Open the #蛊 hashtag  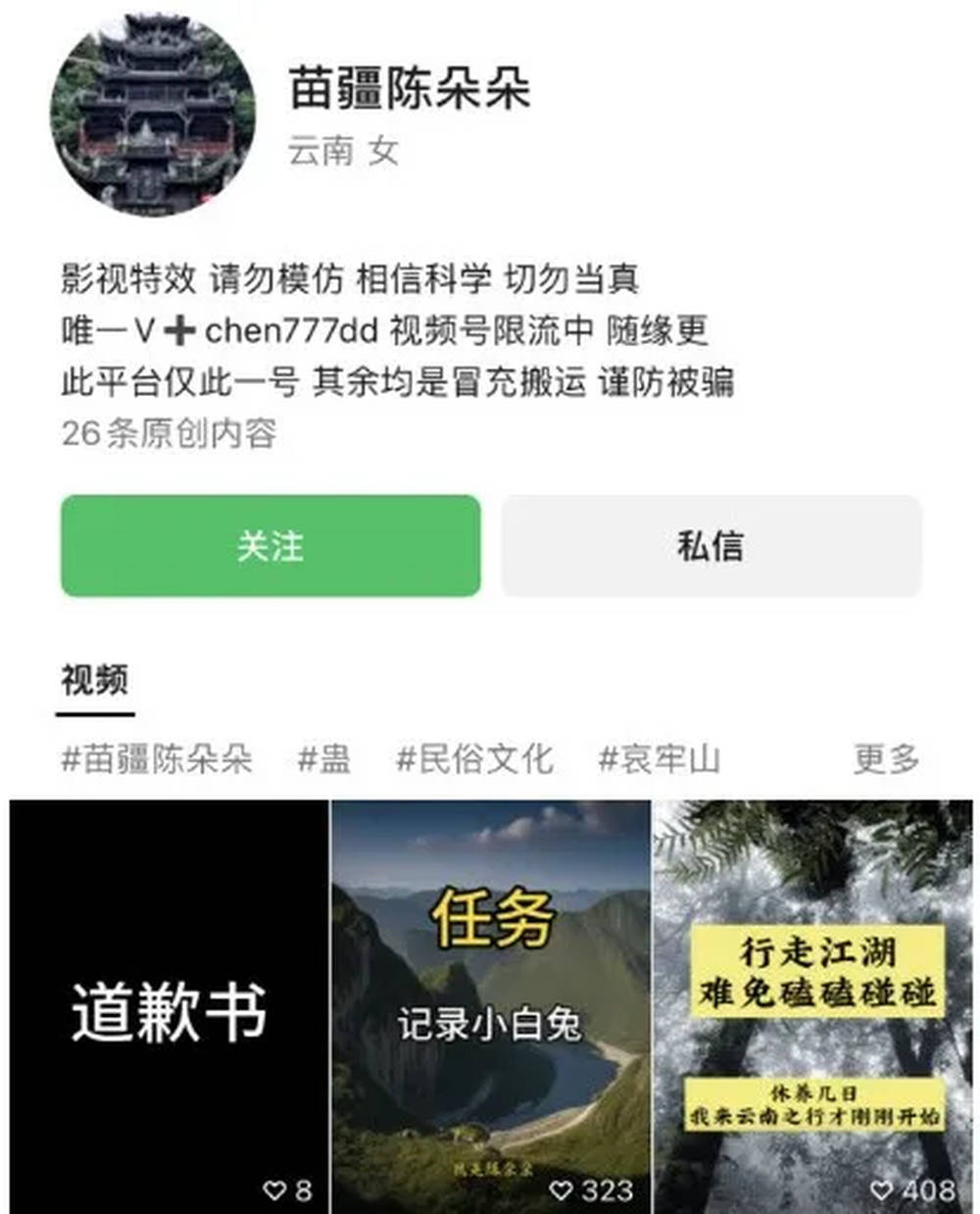[x=323, y=758]
